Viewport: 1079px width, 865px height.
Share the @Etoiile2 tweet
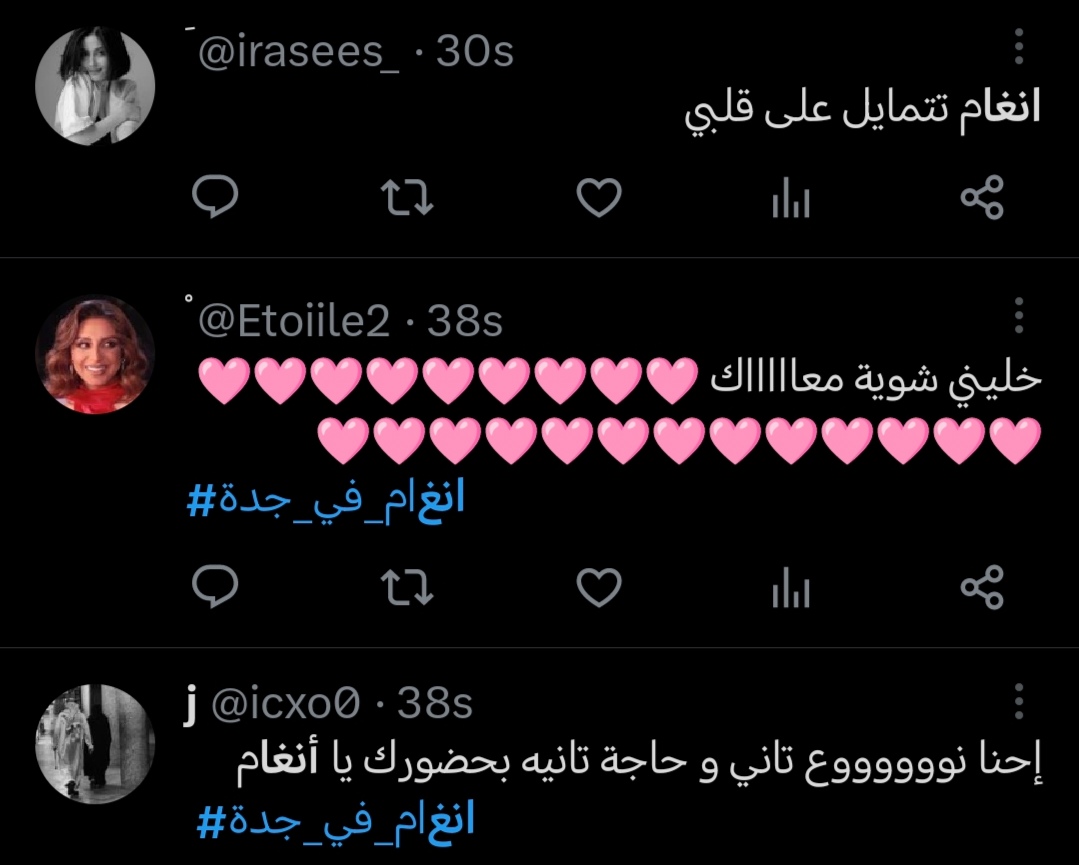(x=981, y=586)
